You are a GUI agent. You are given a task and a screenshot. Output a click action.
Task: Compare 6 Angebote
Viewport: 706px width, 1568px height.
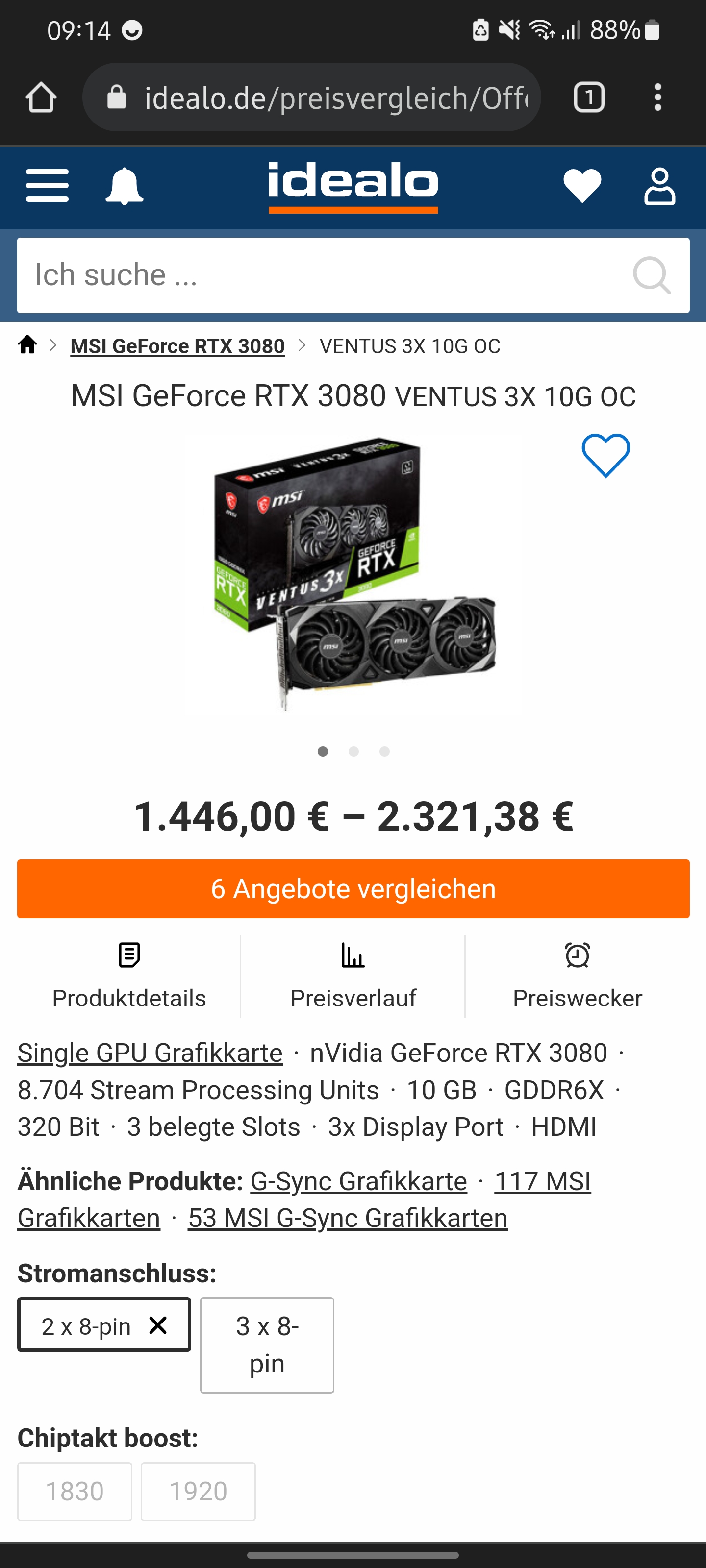click(x=353, y=889)
